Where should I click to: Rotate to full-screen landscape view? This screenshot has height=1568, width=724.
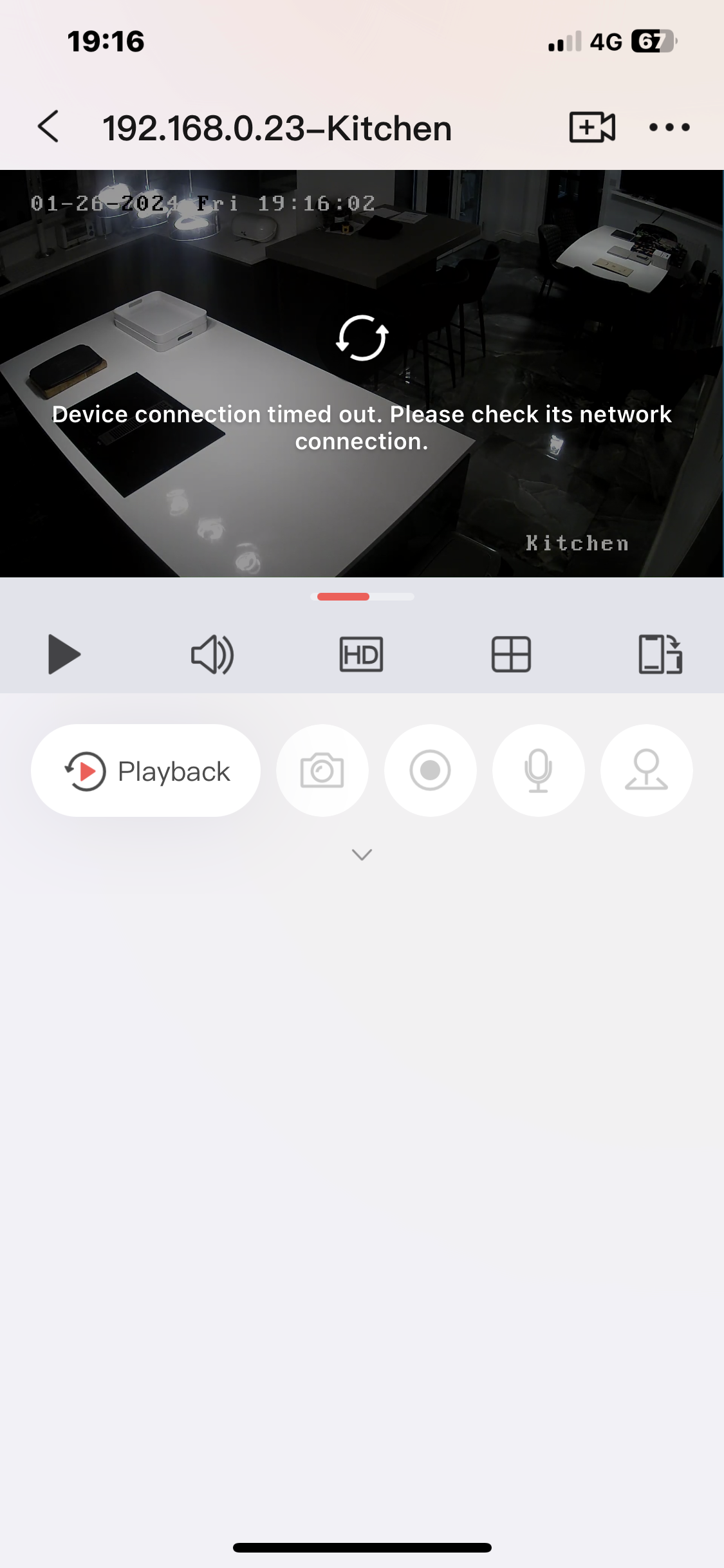660,655
